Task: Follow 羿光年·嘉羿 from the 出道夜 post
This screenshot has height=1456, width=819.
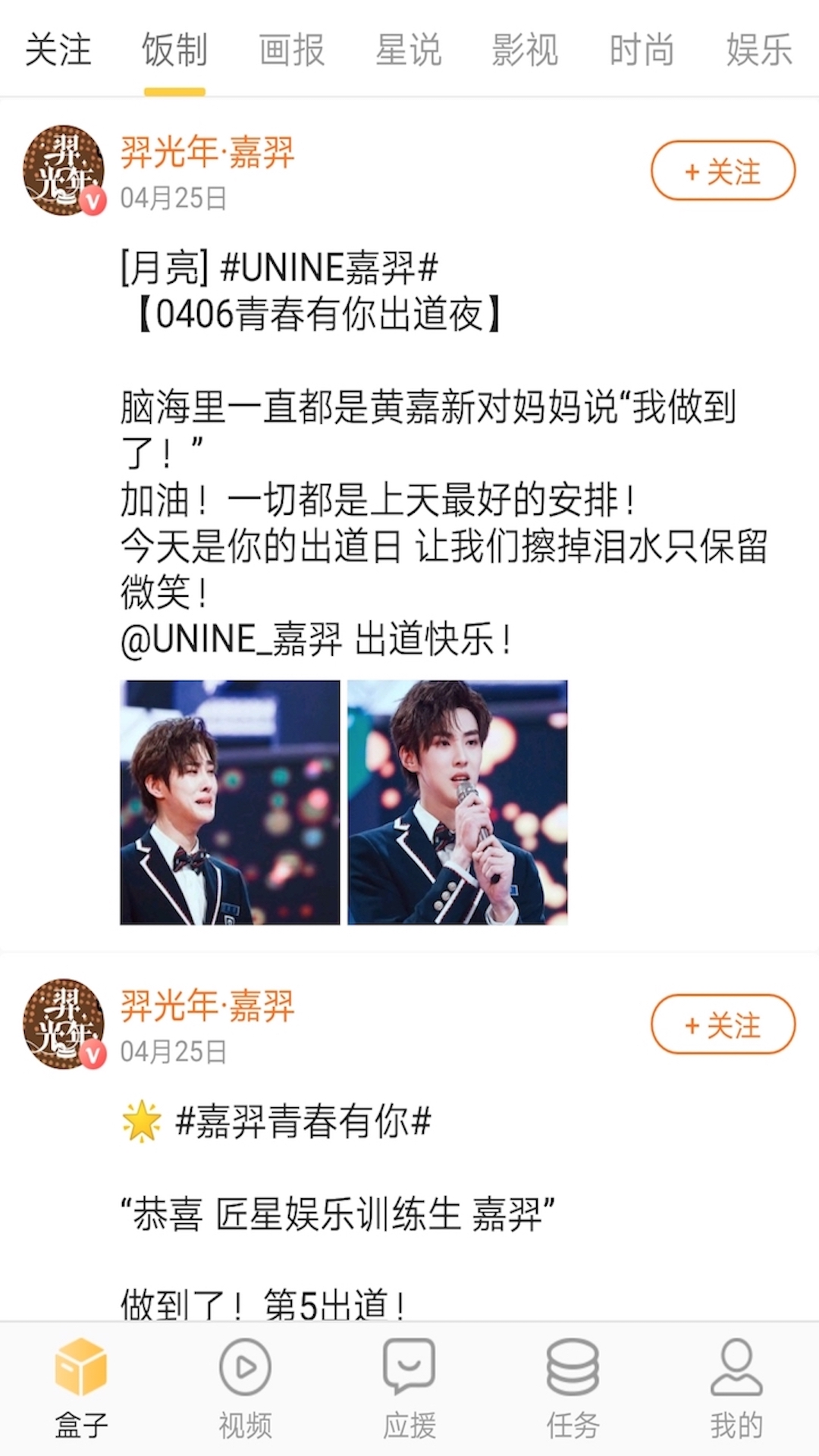Action: [x=723, y=171]
